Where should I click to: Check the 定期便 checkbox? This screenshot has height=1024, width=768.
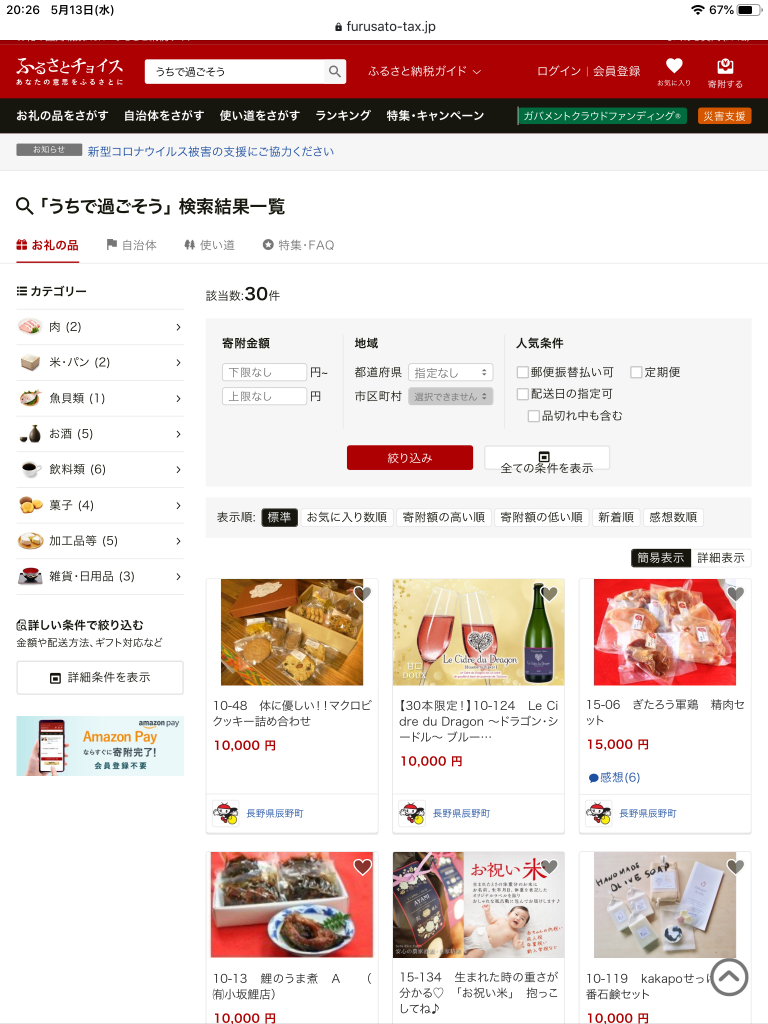(x=636, y=372)
